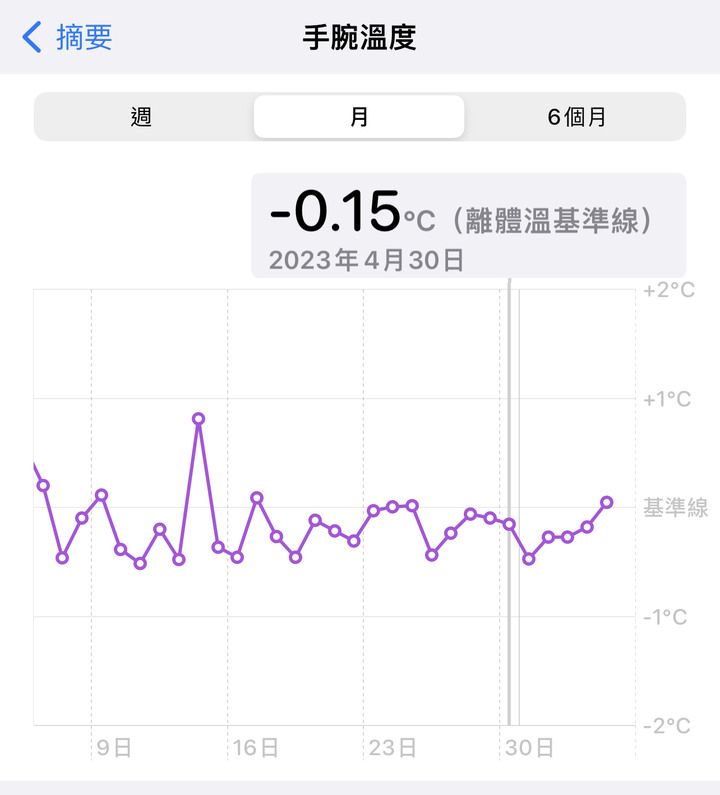720x795 pixels.
Task: Select the 月 segment
Action: (x=359, y=117)
